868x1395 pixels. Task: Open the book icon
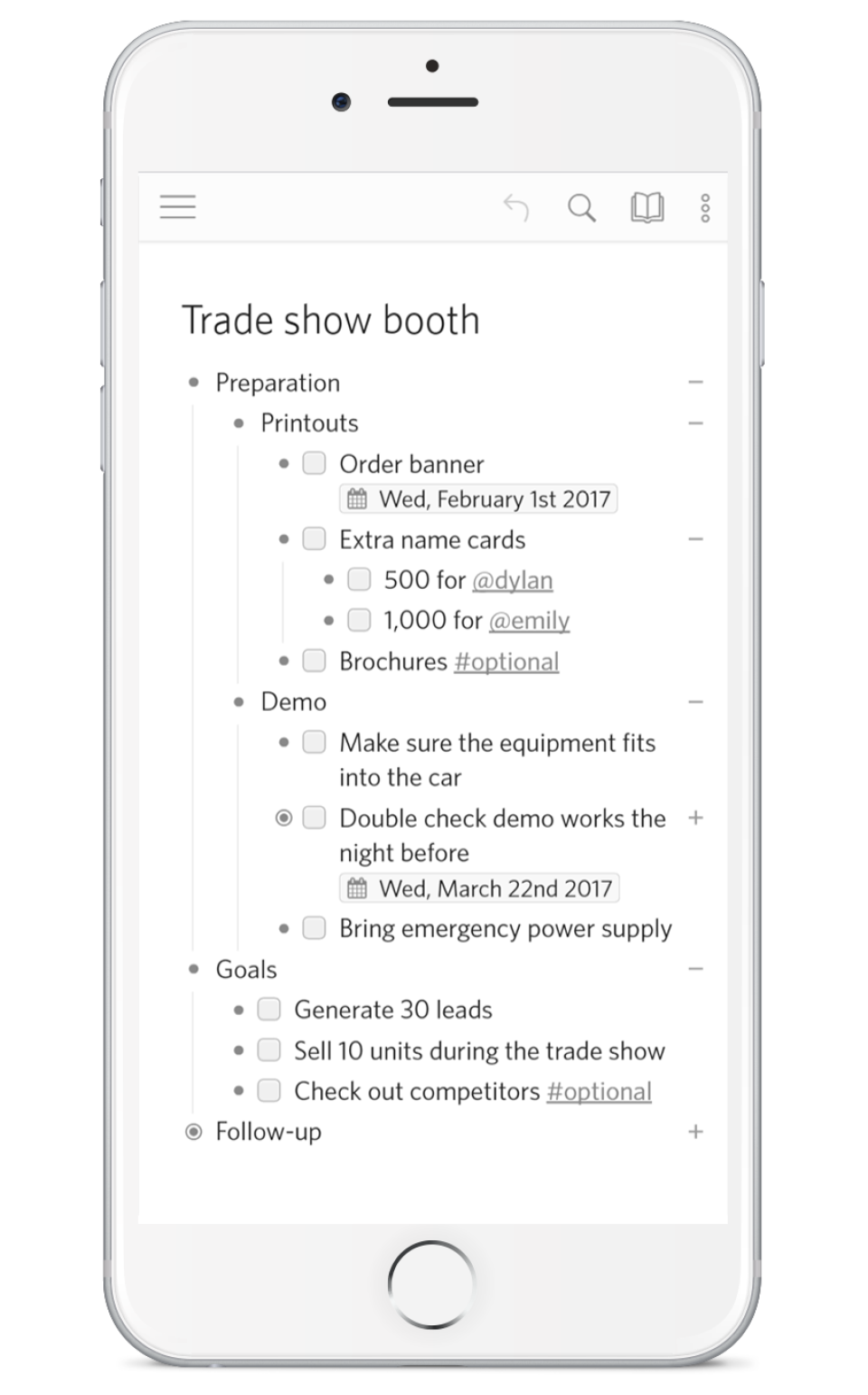click(646, 208)
